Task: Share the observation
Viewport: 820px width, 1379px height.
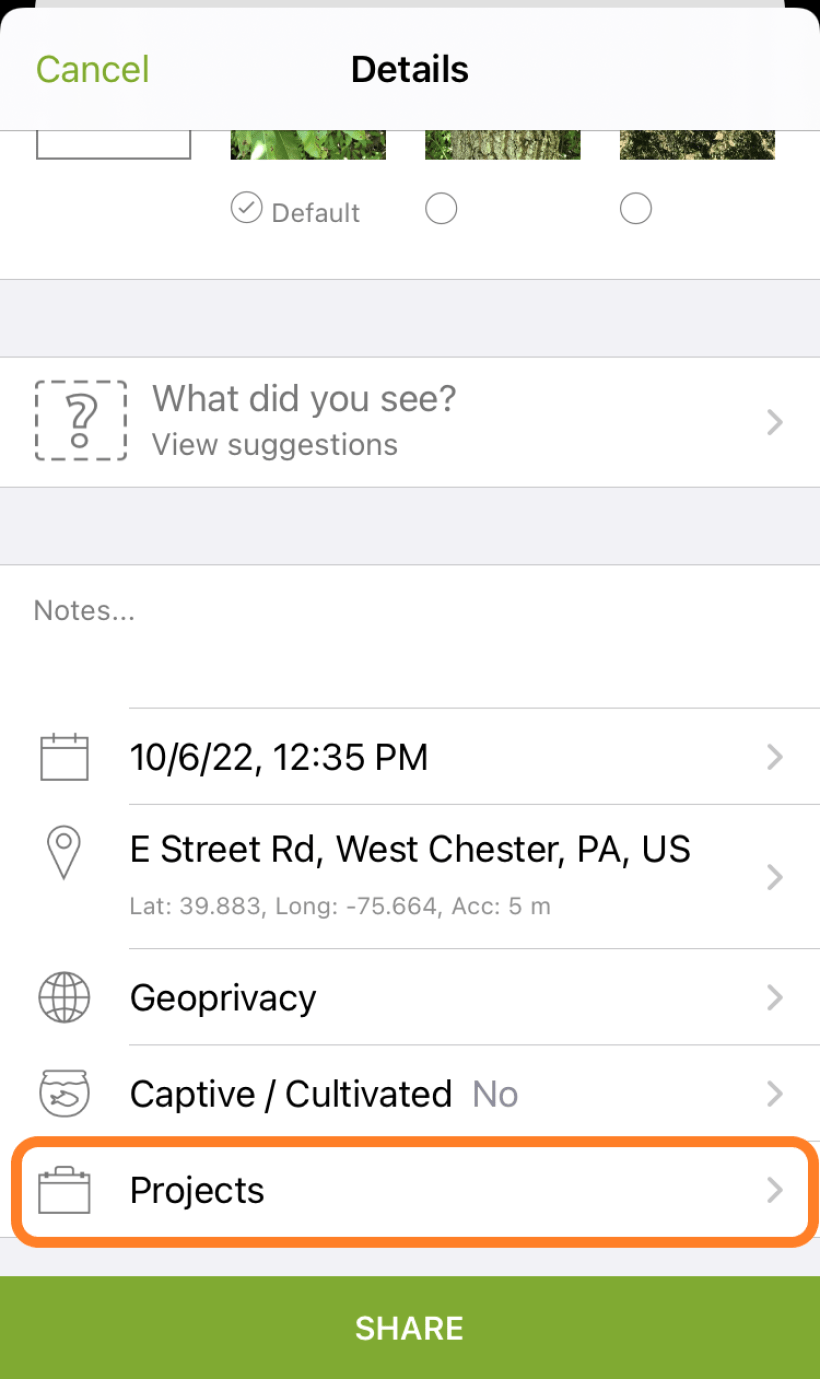Action: (410, 1328)
